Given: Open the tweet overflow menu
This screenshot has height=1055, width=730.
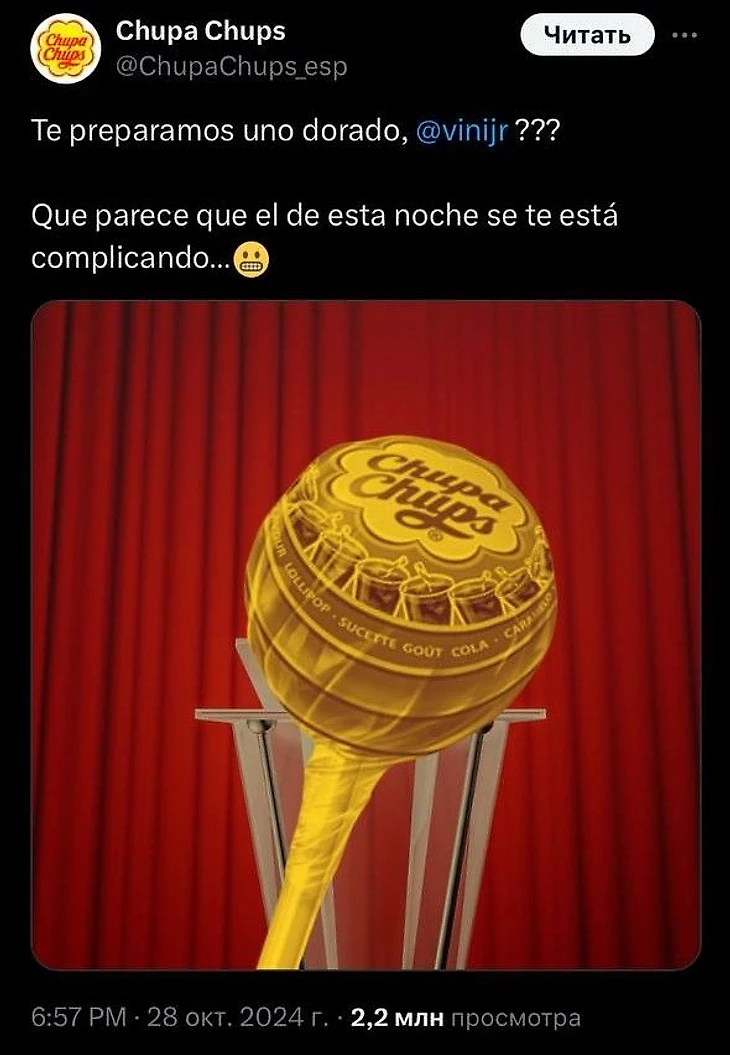Looking at the screenshot, I should pyautogui.click(x=686, y=33).
